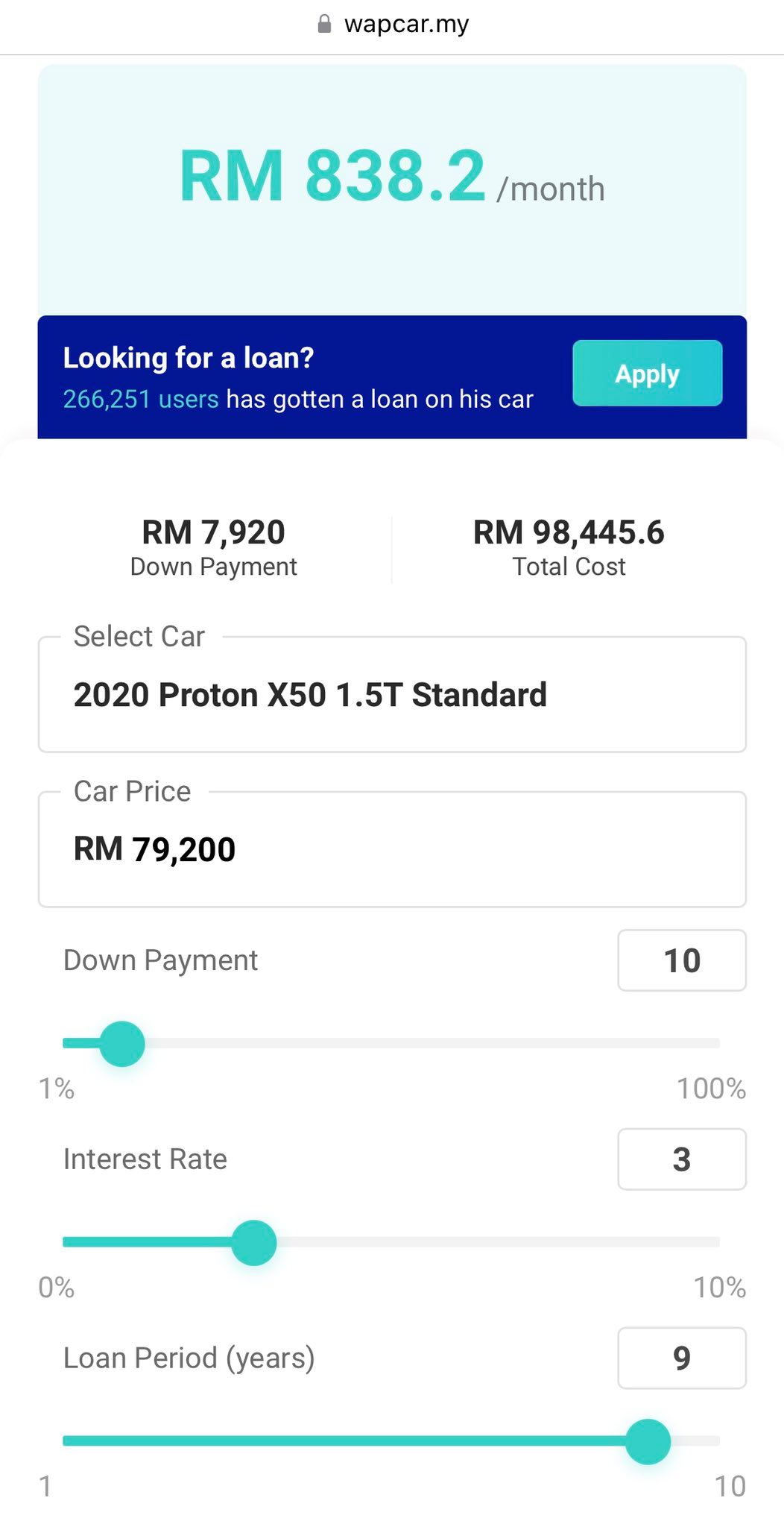Click the Interest Rate slider handle
The height and width of the screenshot is (1527, 784).
pos(253,1241)
